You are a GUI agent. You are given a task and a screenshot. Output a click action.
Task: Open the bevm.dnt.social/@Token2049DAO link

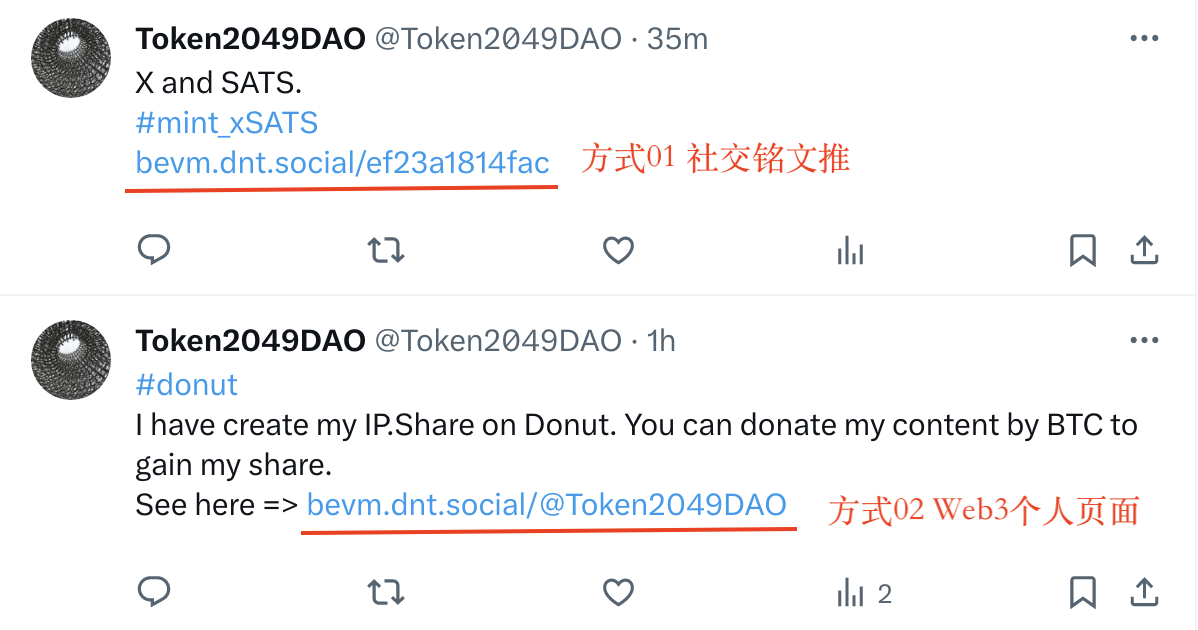tap(546, 505)
